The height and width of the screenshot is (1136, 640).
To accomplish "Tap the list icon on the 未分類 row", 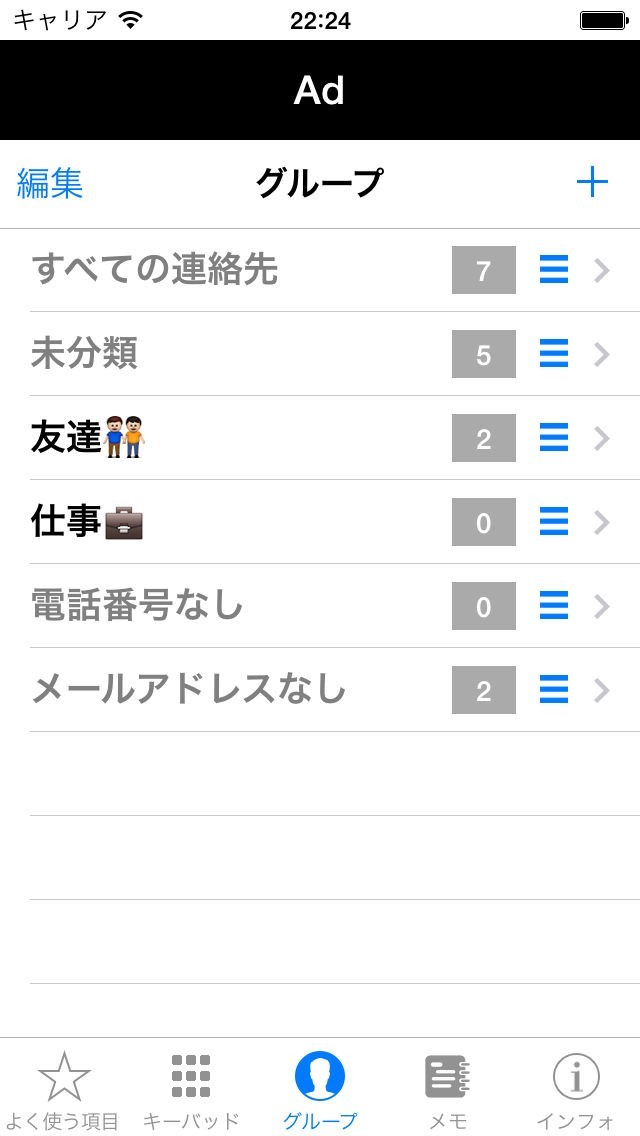I will point(554,354).
